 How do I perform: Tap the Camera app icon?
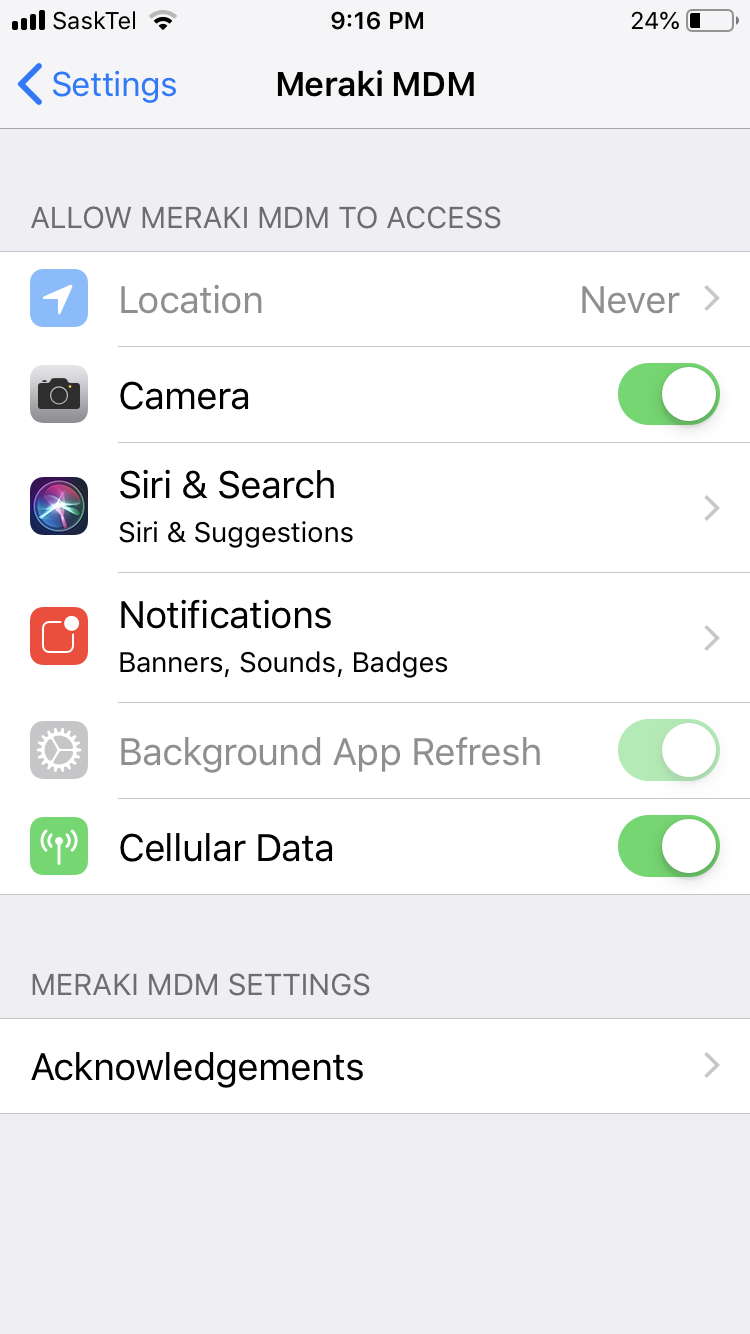58,394
